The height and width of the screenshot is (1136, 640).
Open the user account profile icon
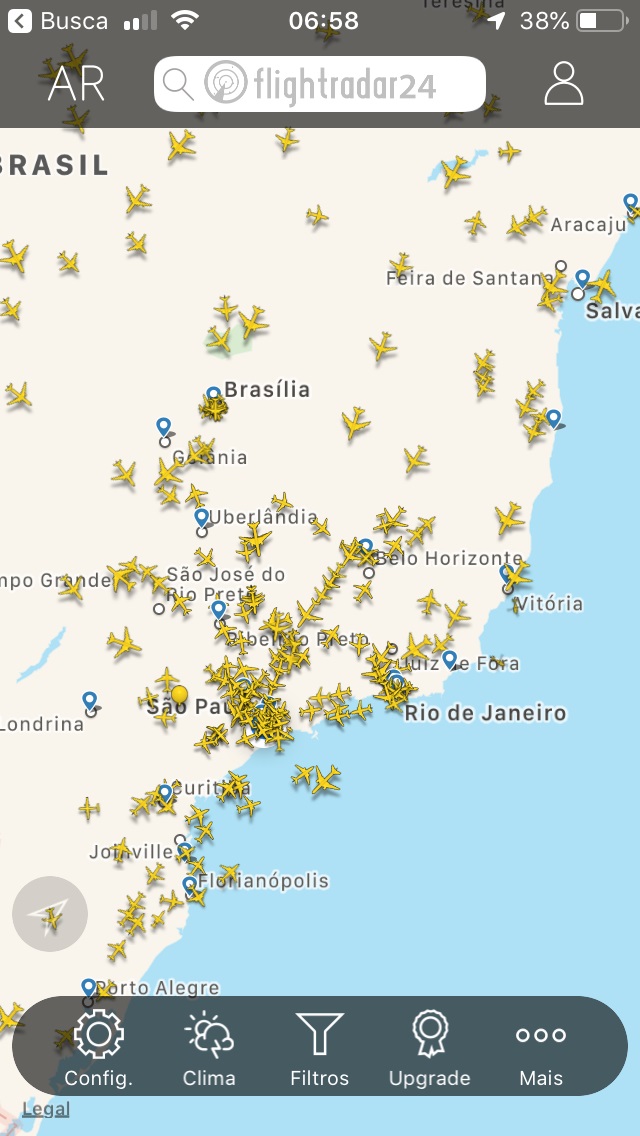point(564,84)
